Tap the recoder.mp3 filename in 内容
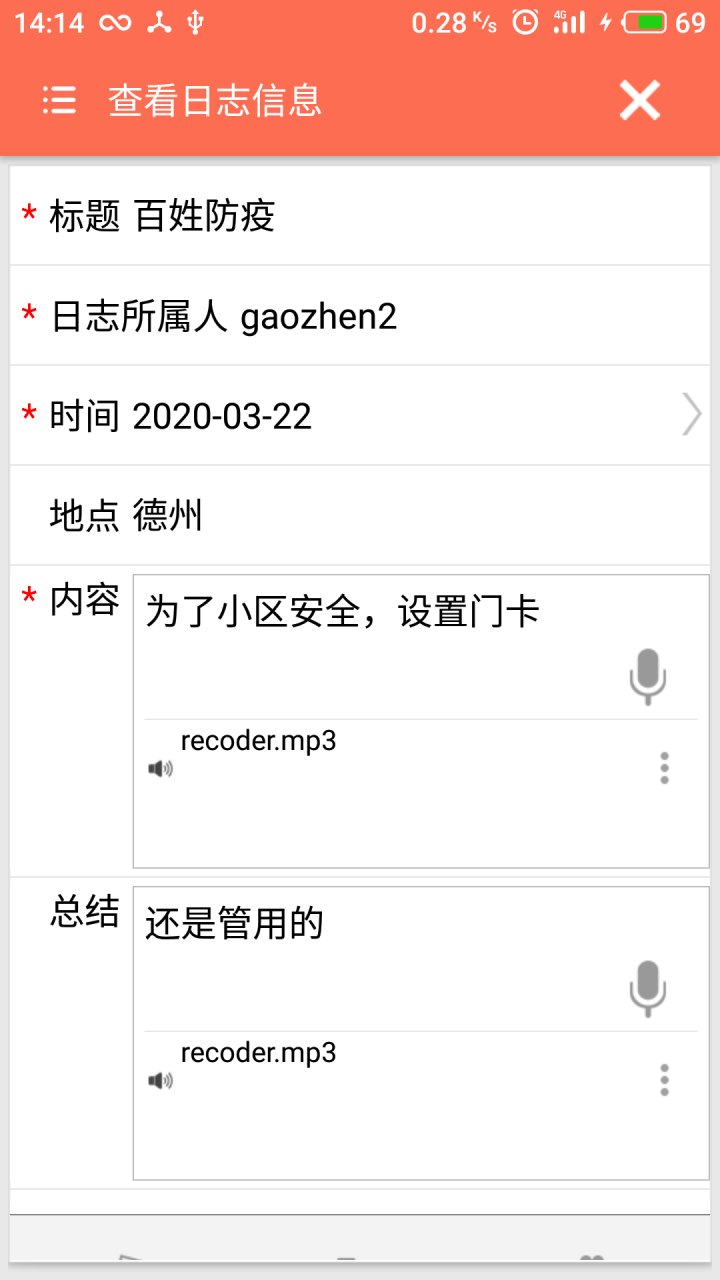The width and height of the screenshot is (720, 1280). (x=258, y=741)
